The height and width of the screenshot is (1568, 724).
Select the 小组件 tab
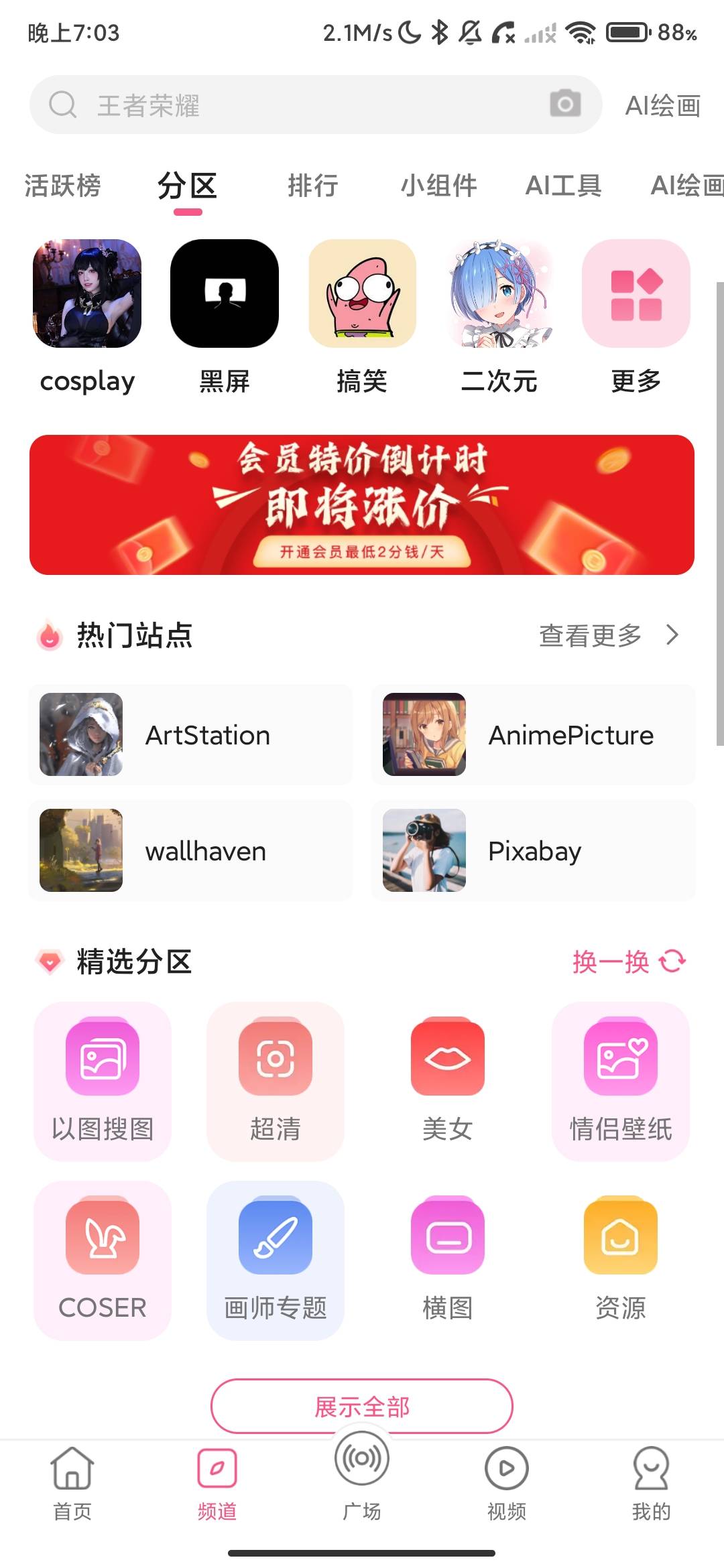(438, 186)
